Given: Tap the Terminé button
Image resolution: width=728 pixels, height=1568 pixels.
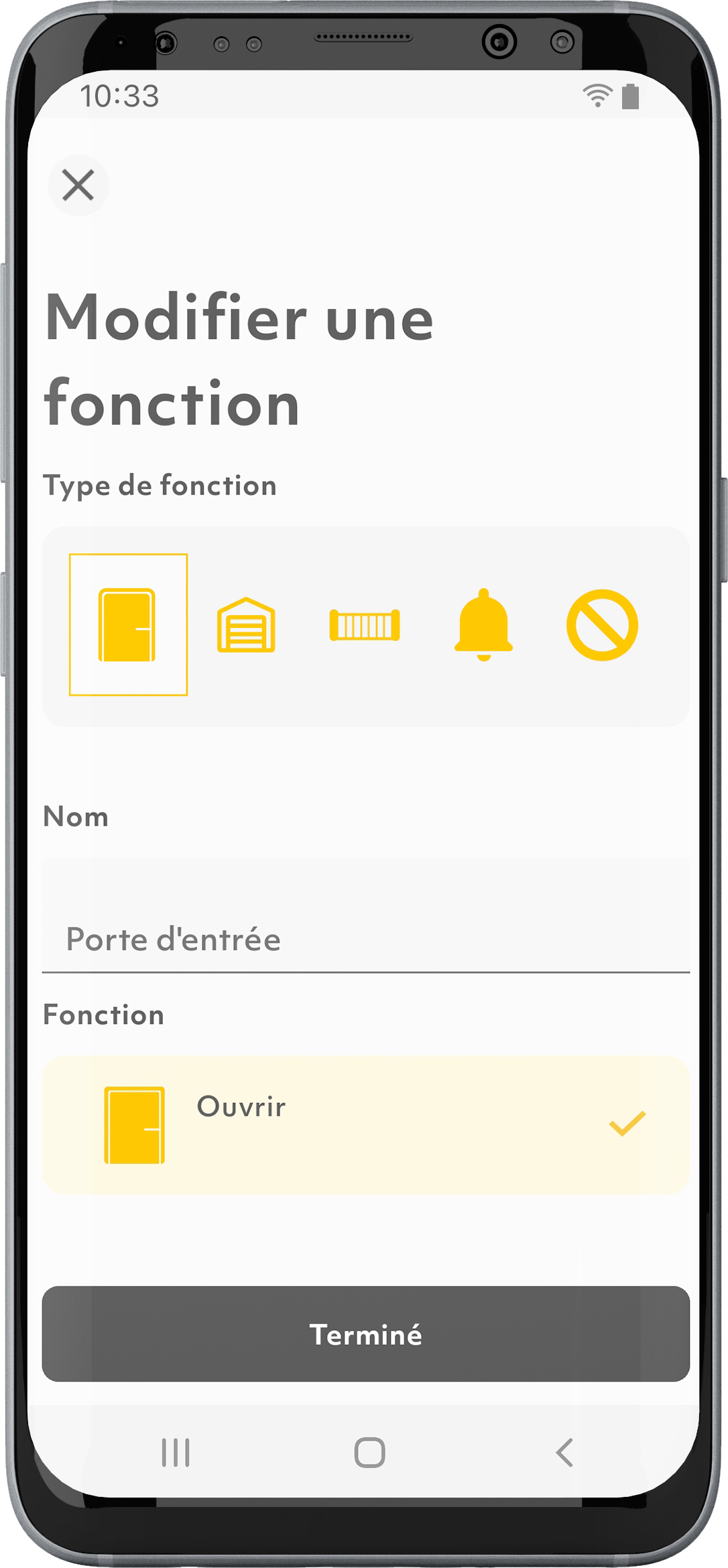Looking at the screenshot, I should coord(366,1333).
